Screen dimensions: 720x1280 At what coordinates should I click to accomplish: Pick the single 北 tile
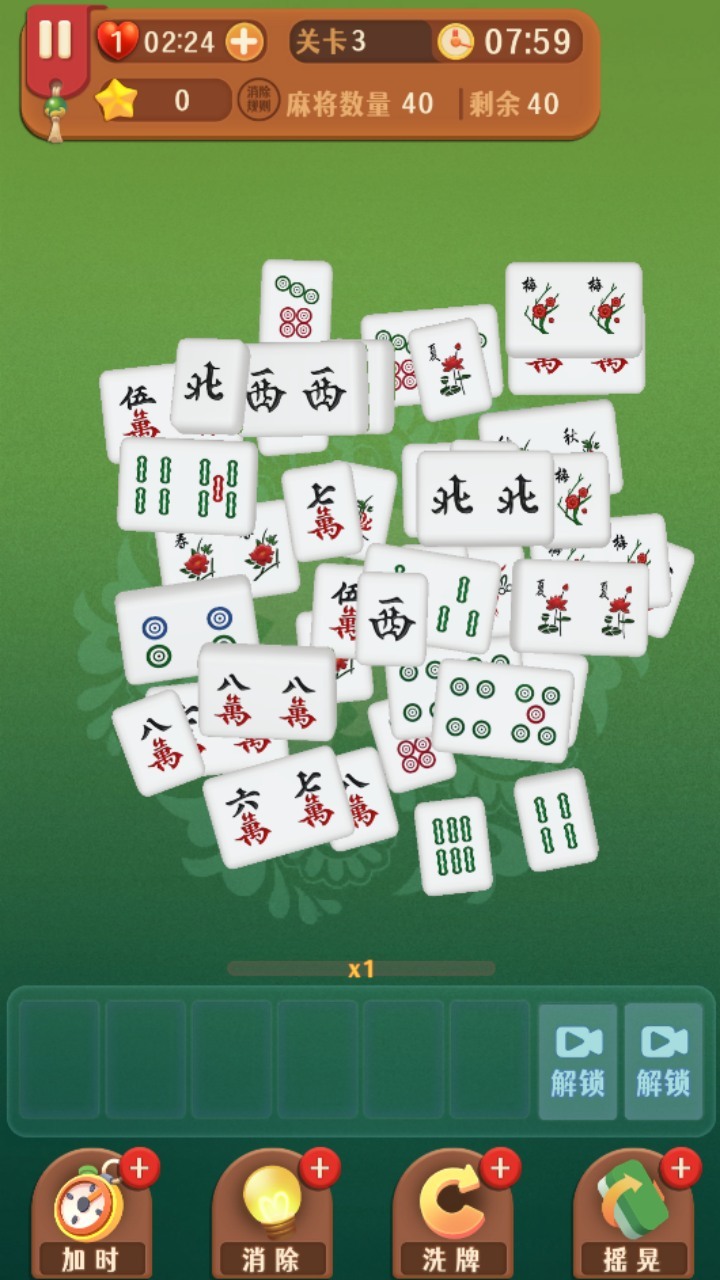pos(209,386)
